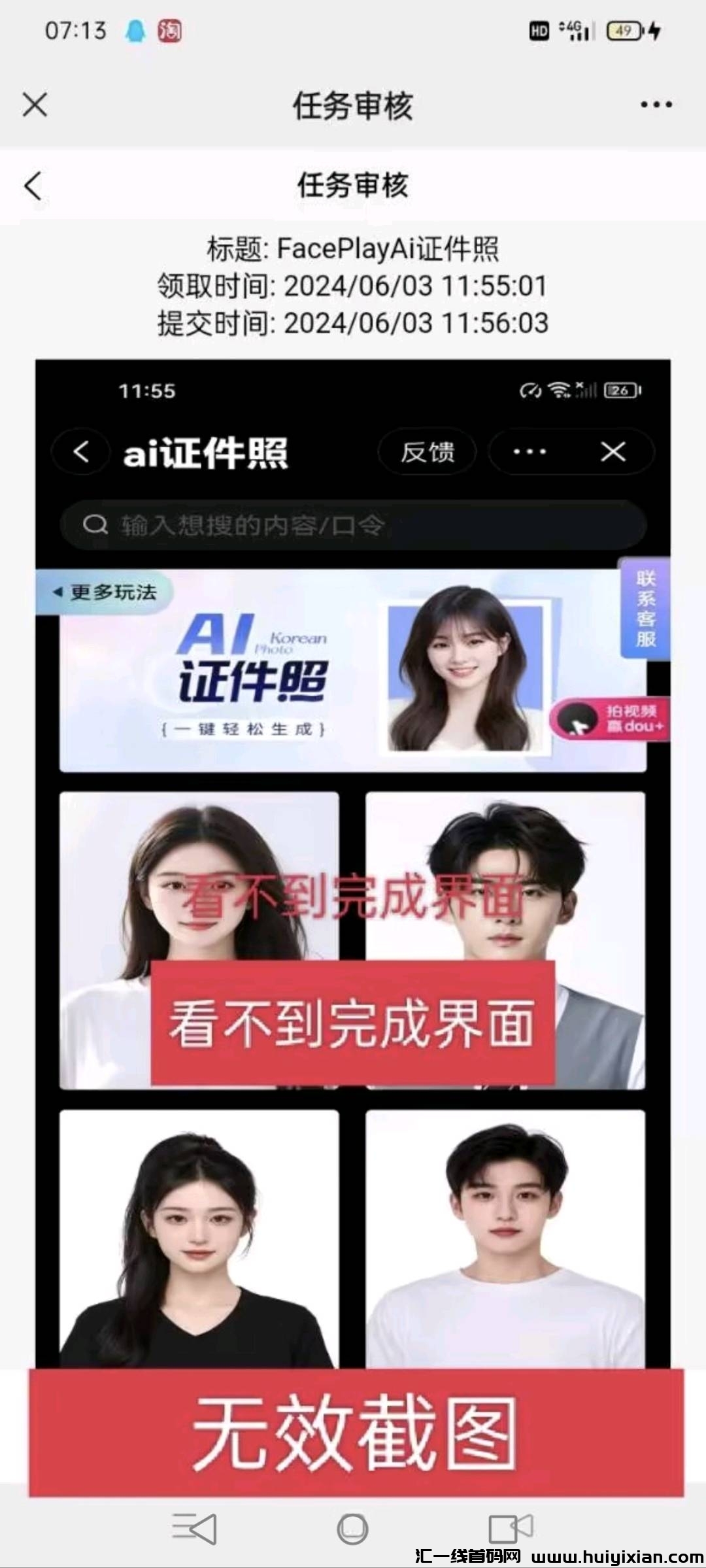Open the three-dot overflow menu

656,105
